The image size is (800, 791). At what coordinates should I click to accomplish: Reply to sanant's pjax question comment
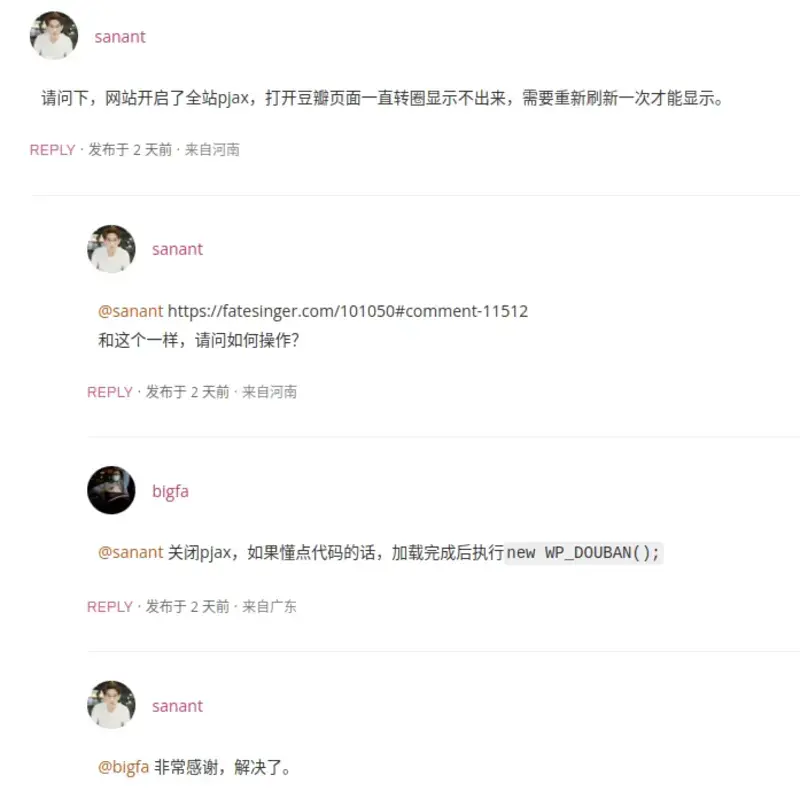point(52,150)
